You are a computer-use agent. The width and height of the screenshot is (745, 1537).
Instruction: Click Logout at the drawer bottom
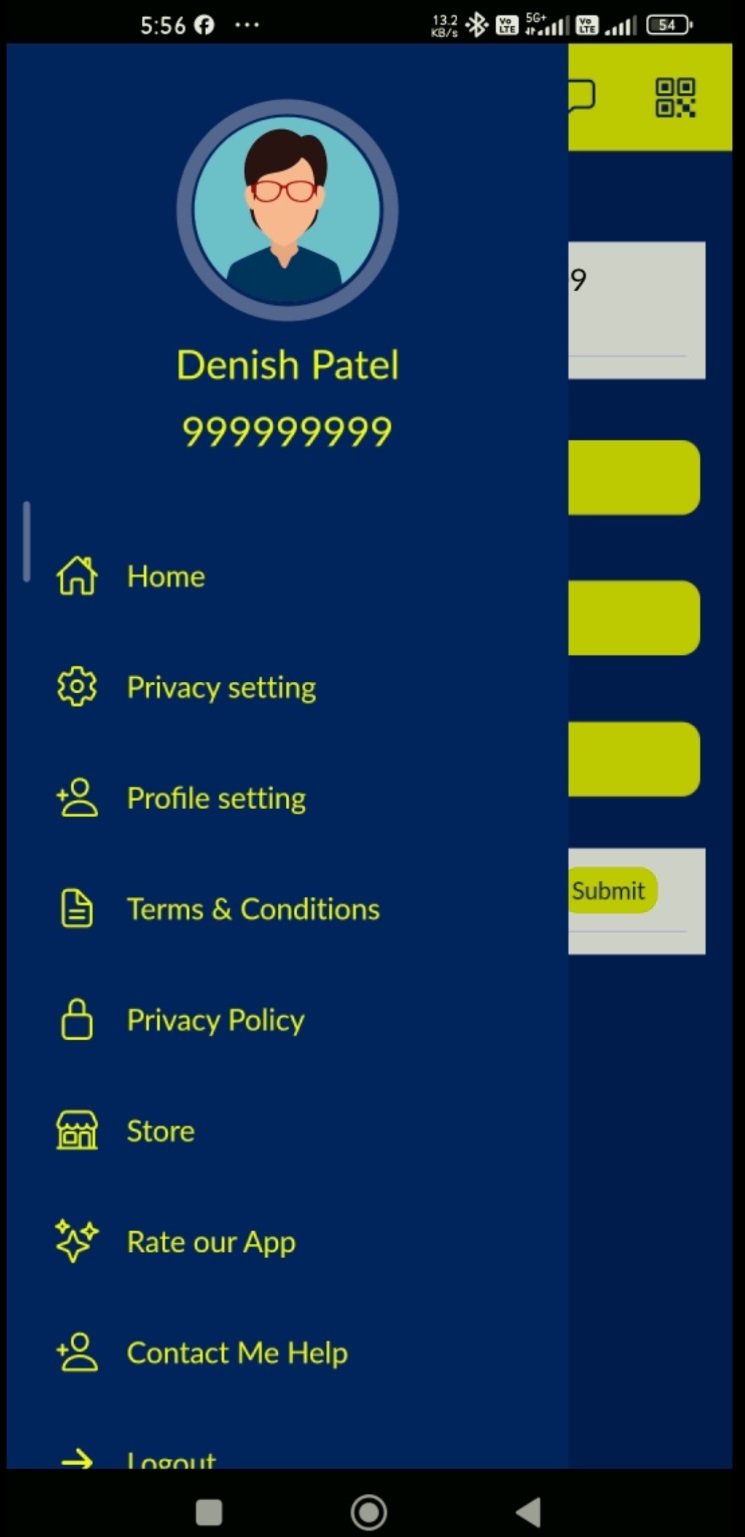click(171, 1460)
